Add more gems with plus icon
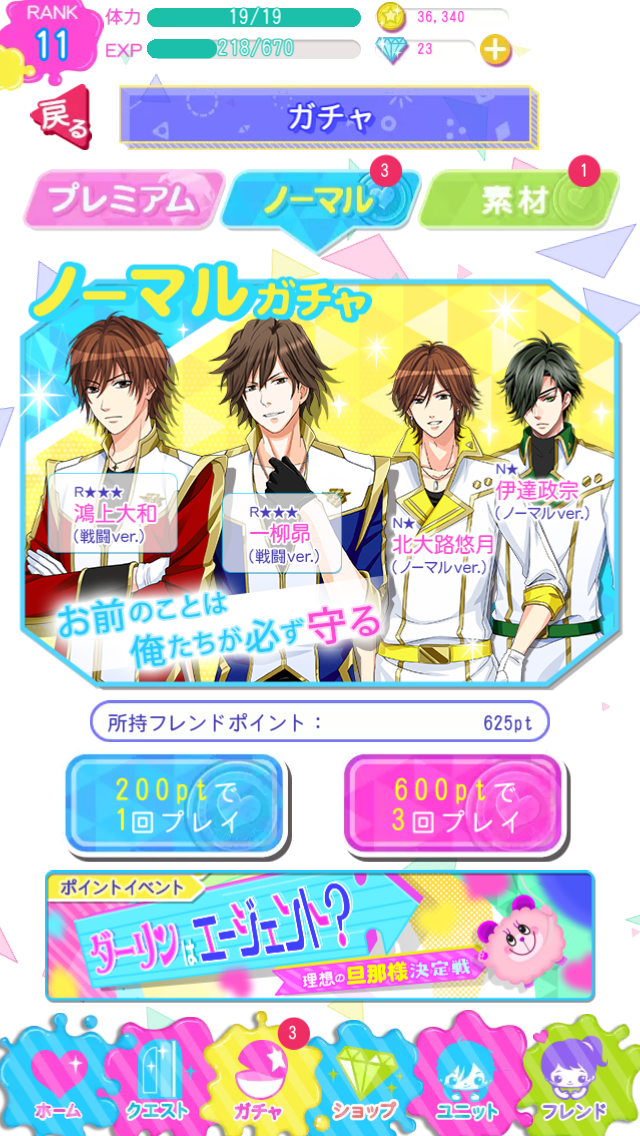This screenshot has width=640, height=1136. 495,49
